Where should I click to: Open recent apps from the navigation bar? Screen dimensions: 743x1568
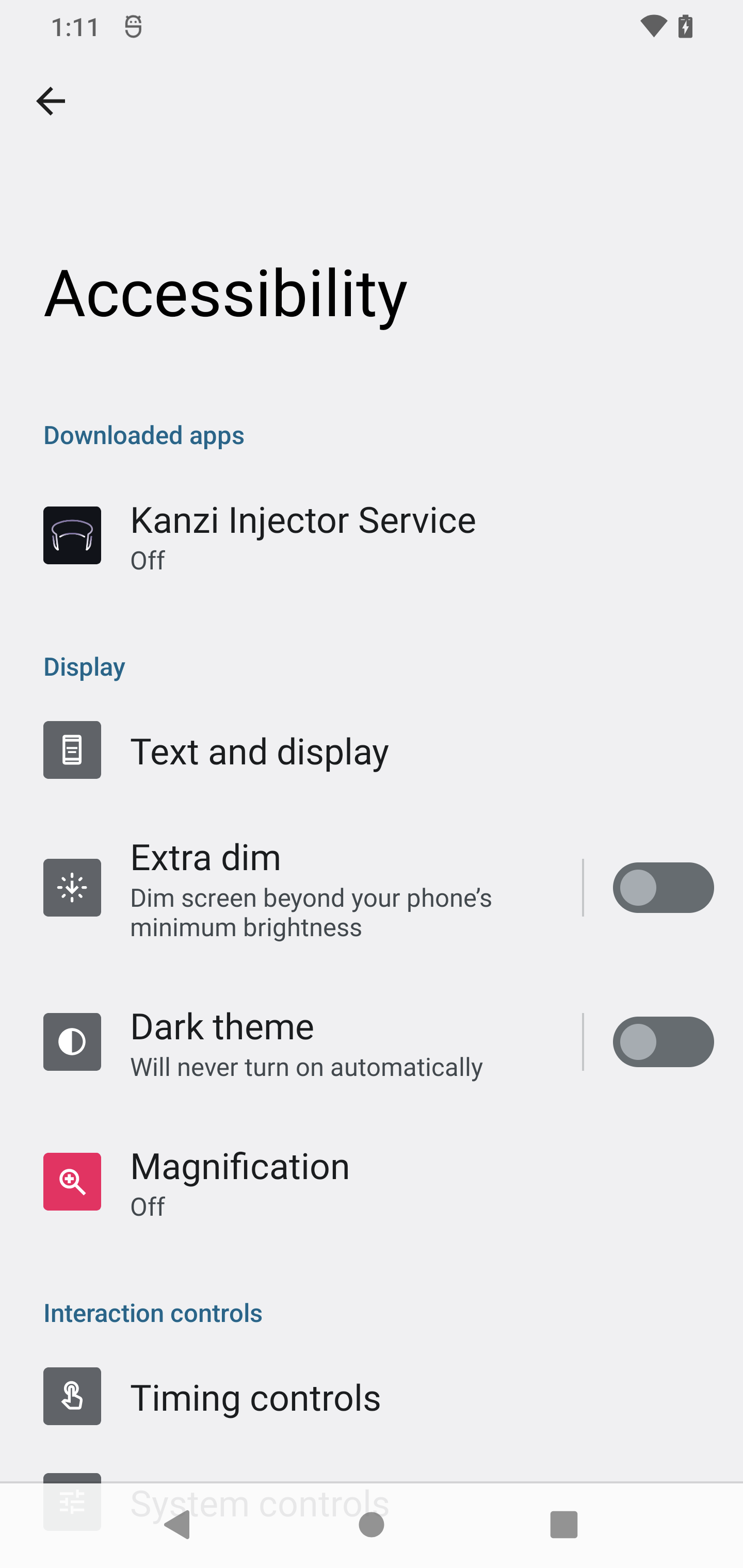(x=563, y=1525)
